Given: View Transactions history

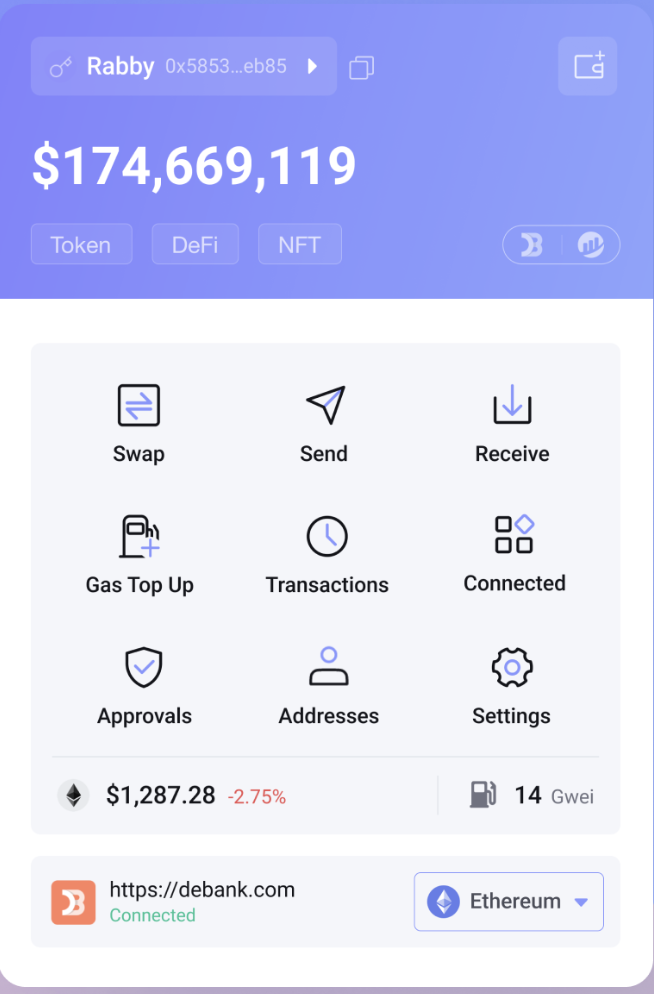Looking at the screenshot, I should coord(327,554).
